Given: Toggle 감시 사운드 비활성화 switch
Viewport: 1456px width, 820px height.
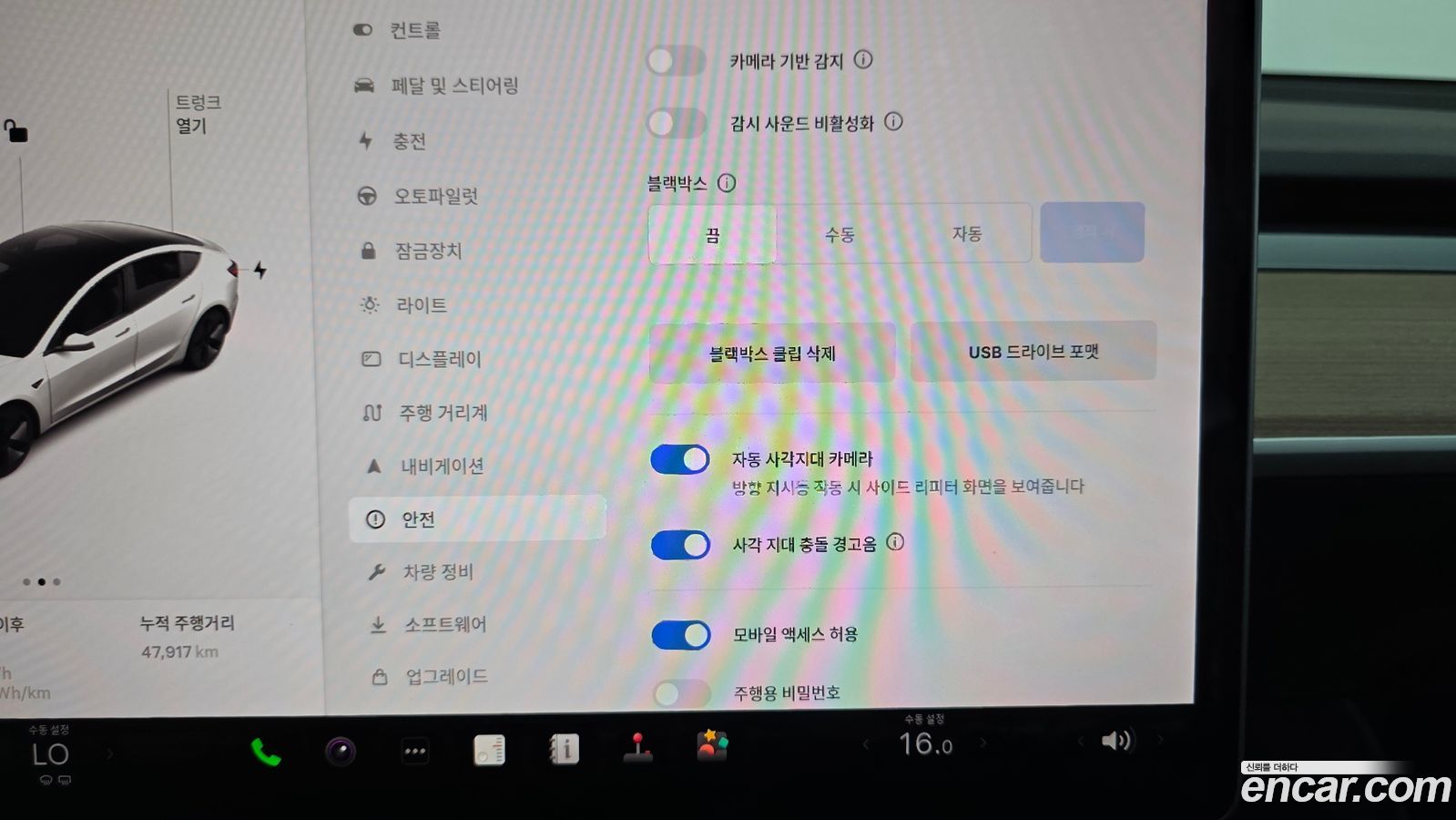Looking at the screenshot, I should click(x=677, y=123).
